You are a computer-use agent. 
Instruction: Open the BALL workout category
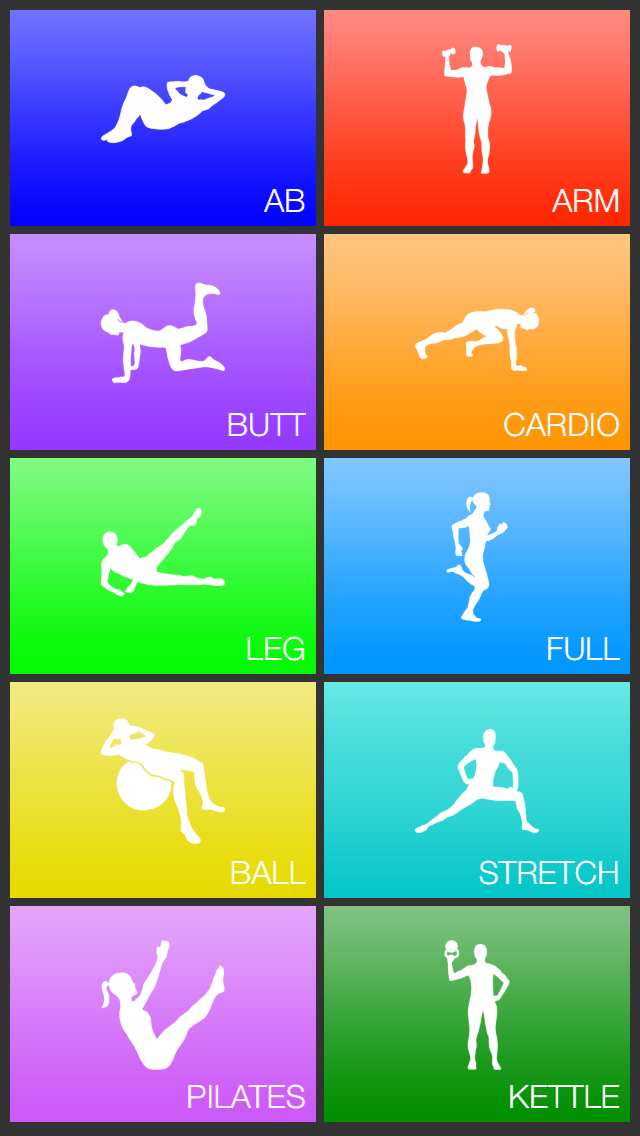[163, 790]
